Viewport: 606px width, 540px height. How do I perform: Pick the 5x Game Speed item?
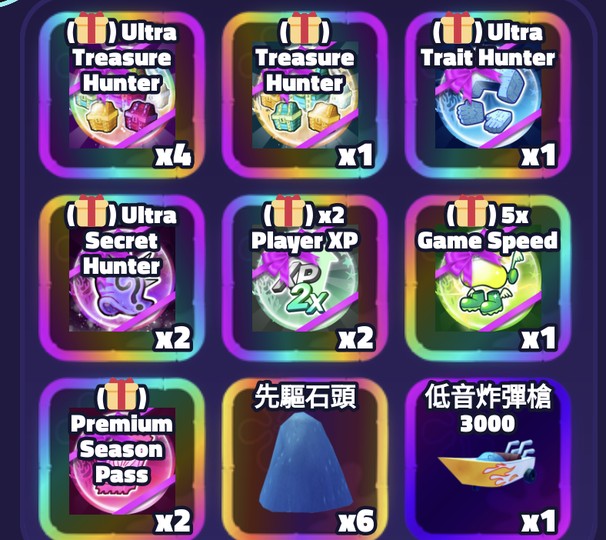(487, 277)
